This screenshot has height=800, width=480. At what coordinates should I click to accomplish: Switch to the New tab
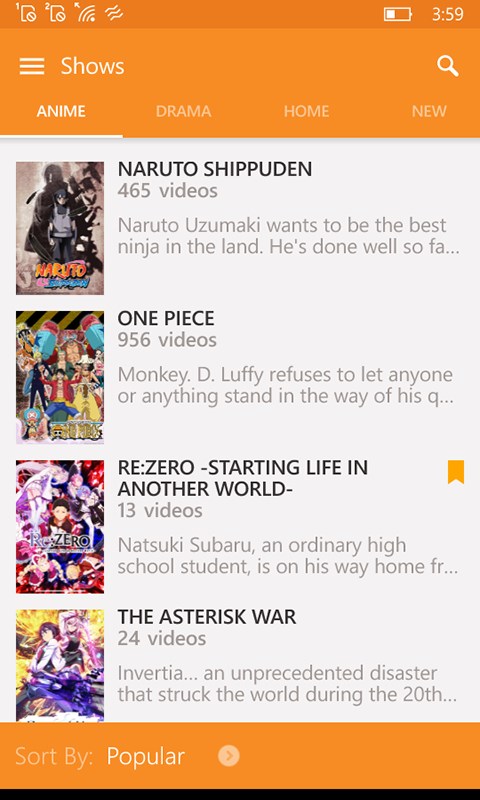click(429, 111)
